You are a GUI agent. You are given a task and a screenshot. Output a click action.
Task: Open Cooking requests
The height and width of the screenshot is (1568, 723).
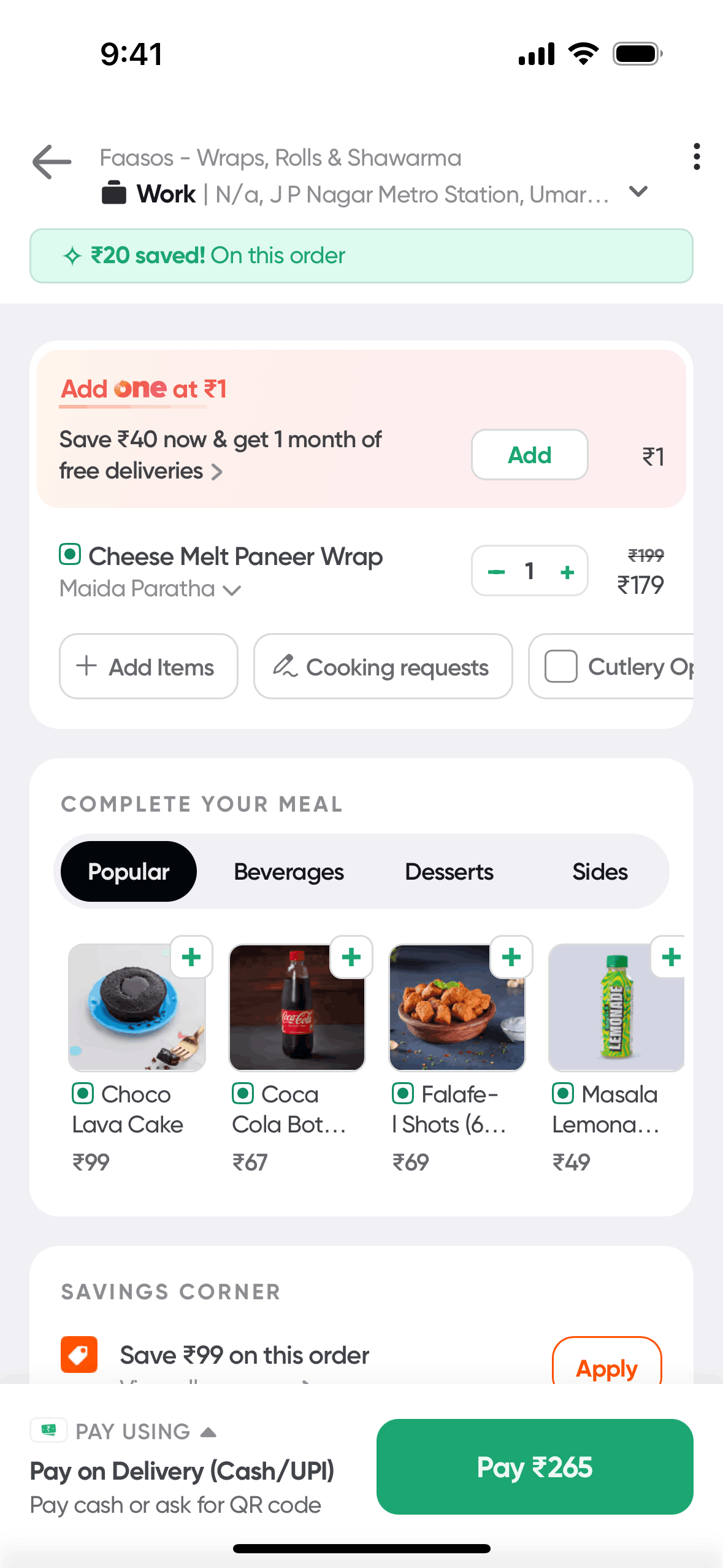point(383,666)
